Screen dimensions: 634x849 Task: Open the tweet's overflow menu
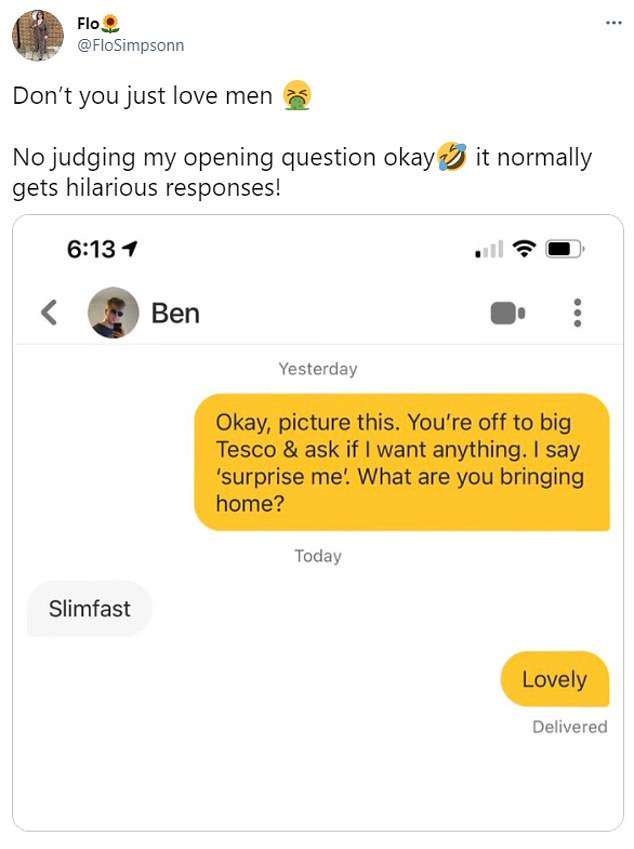(x=613, y=23)
